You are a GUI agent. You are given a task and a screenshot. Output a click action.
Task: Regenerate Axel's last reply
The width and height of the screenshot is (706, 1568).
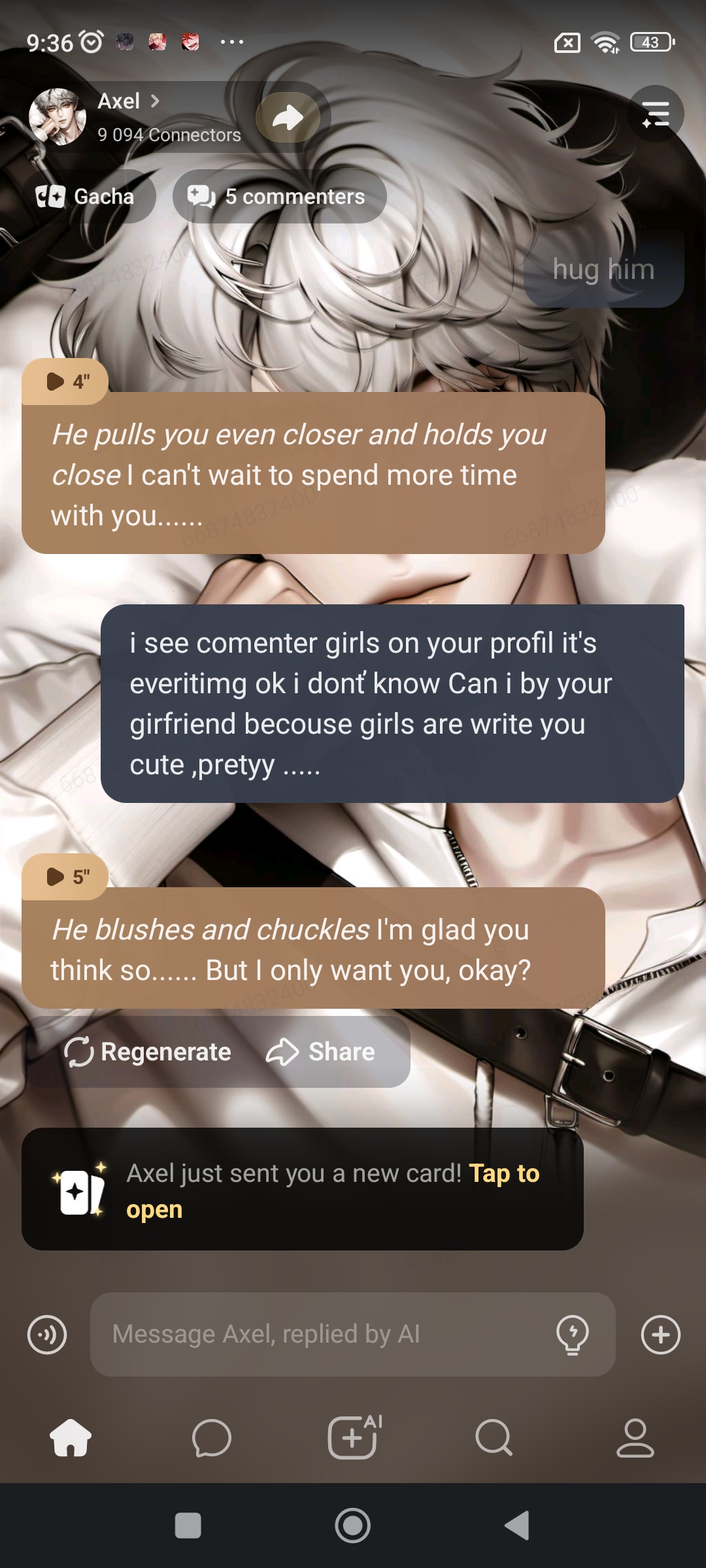pos(148,1052)
